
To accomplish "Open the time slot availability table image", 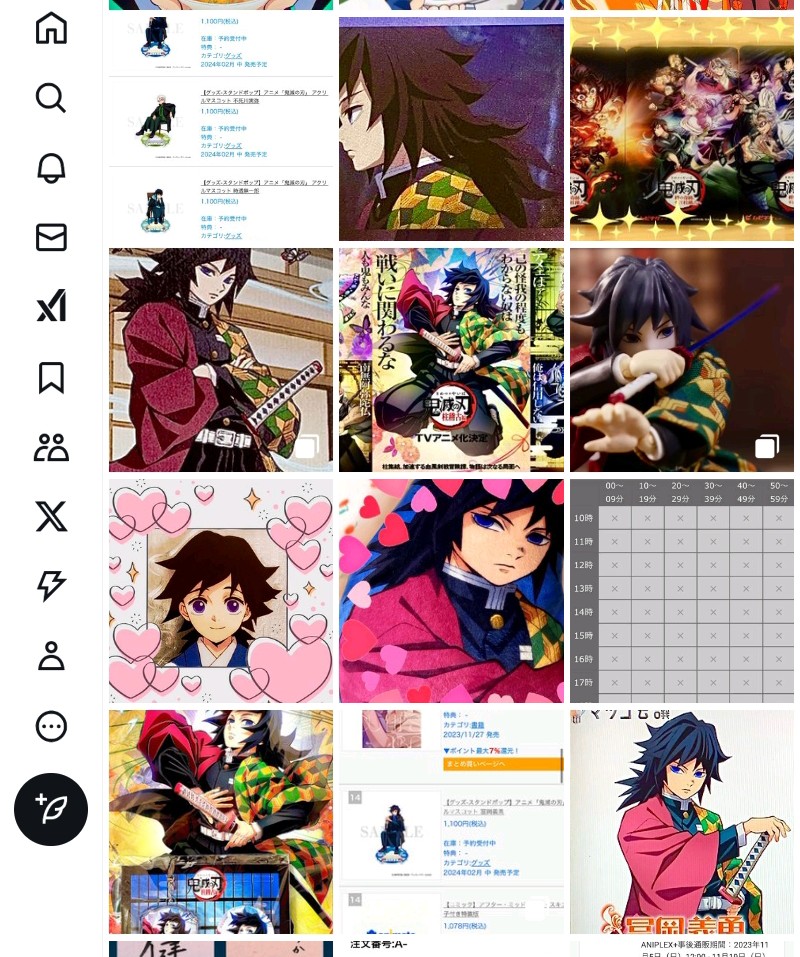I will coord(681,591).
